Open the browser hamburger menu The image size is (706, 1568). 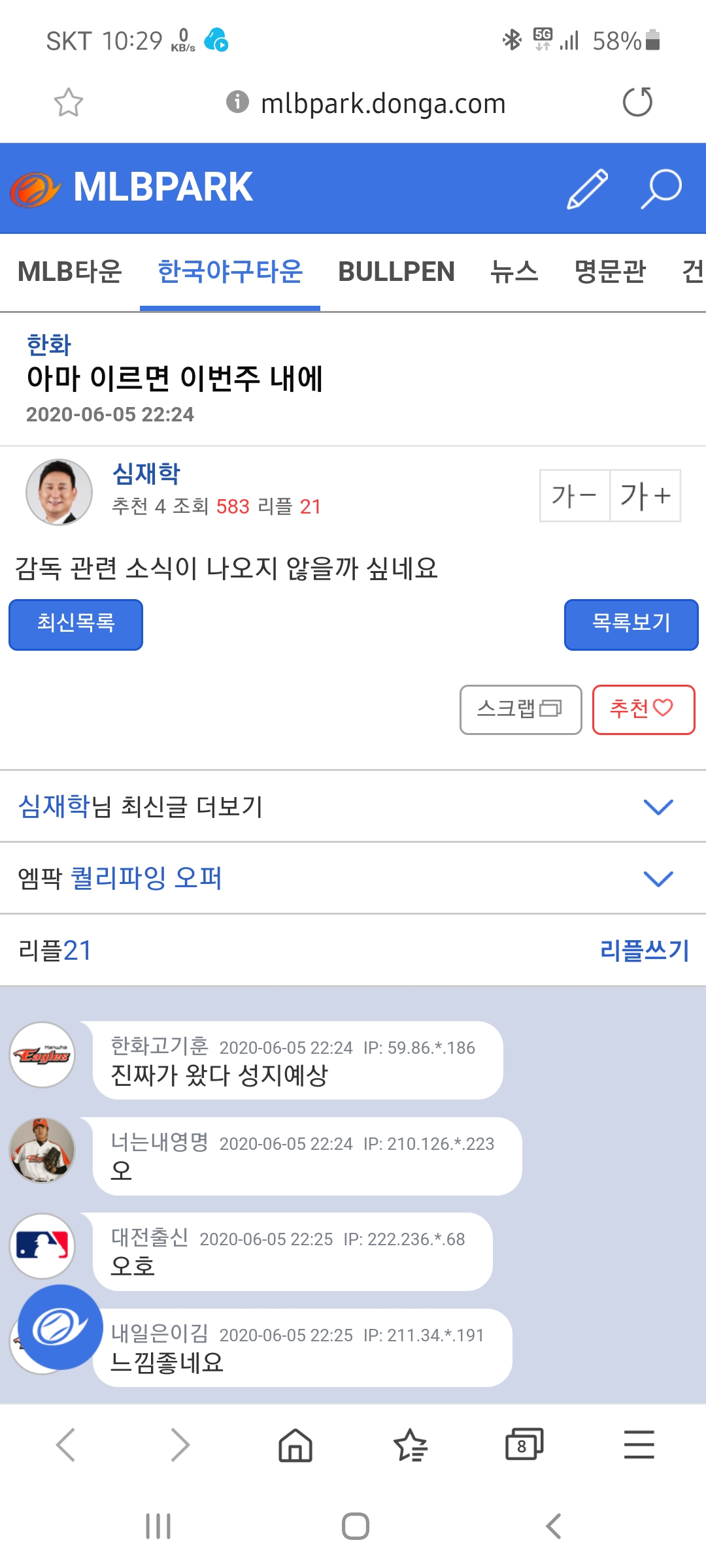639,1445
